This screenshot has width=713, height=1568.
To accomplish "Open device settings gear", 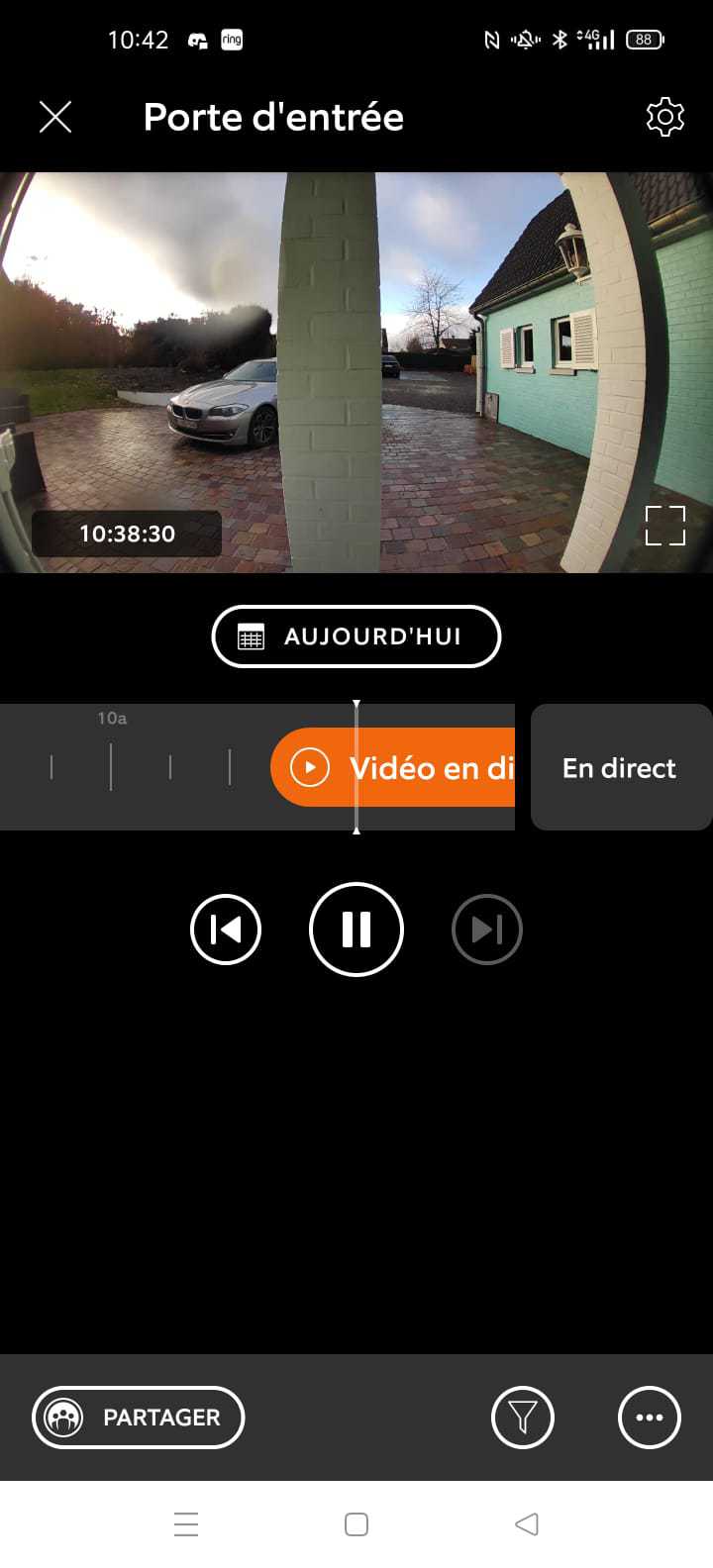I will point(664,117).
